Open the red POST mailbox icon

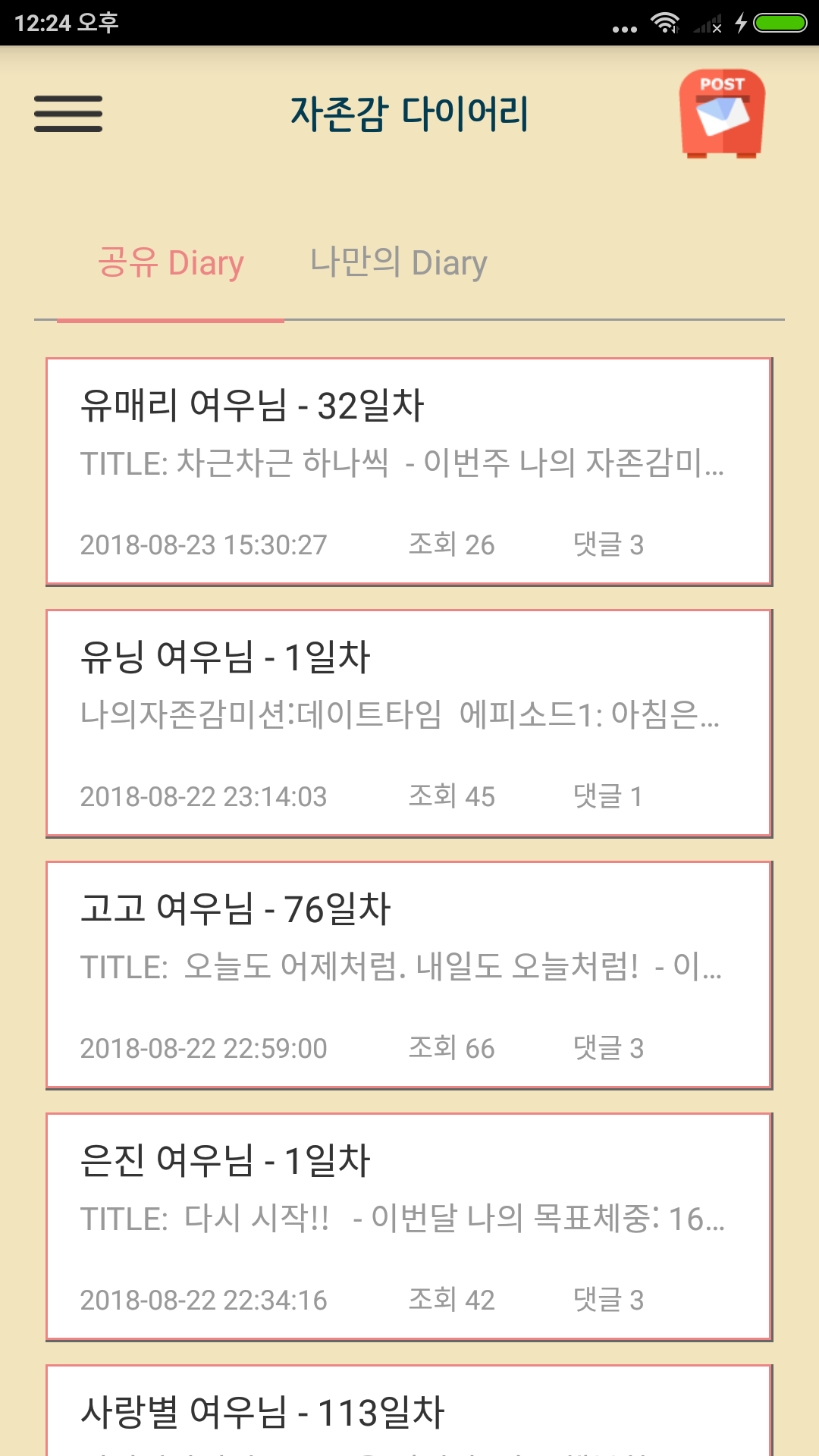[x=721, y=114]
